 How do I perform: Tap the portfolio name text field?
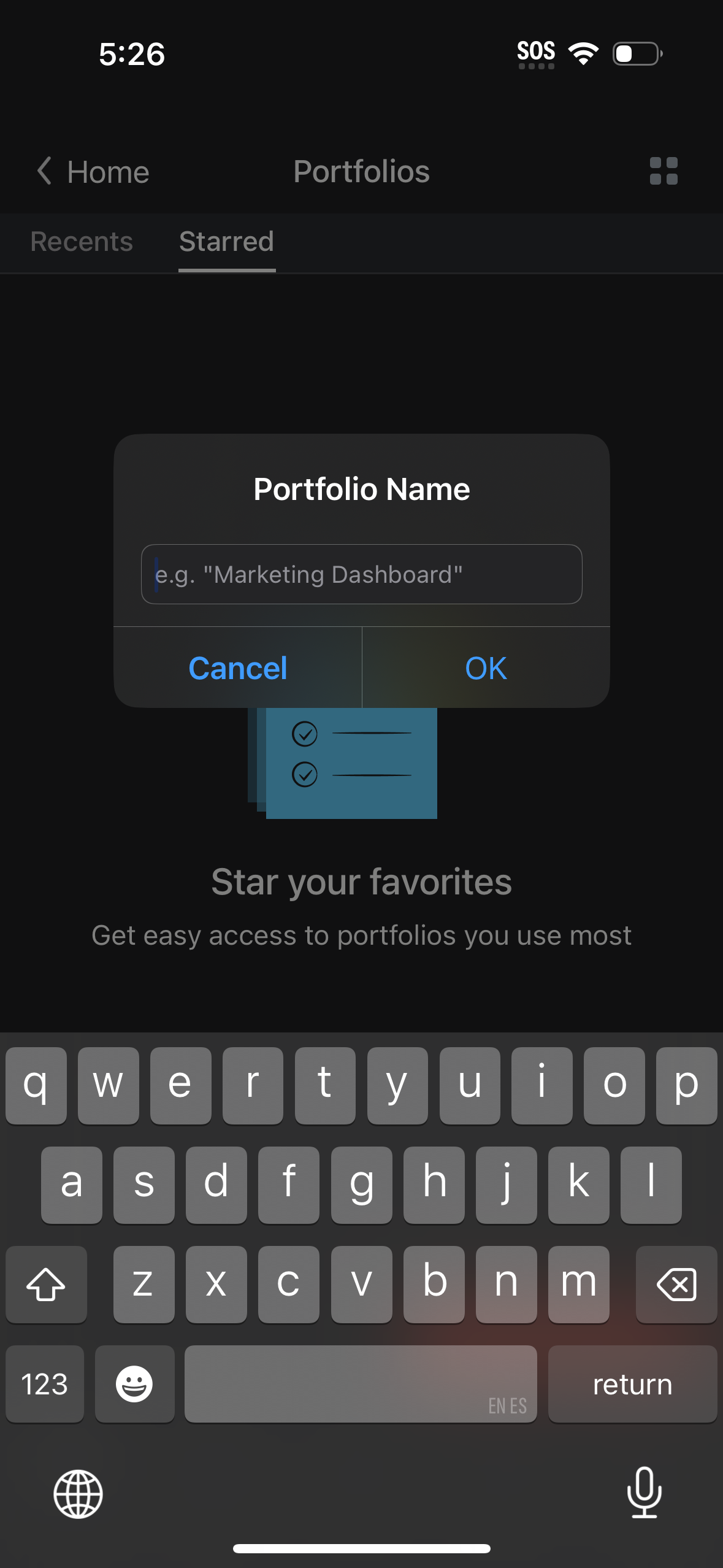tap(361, 574)
